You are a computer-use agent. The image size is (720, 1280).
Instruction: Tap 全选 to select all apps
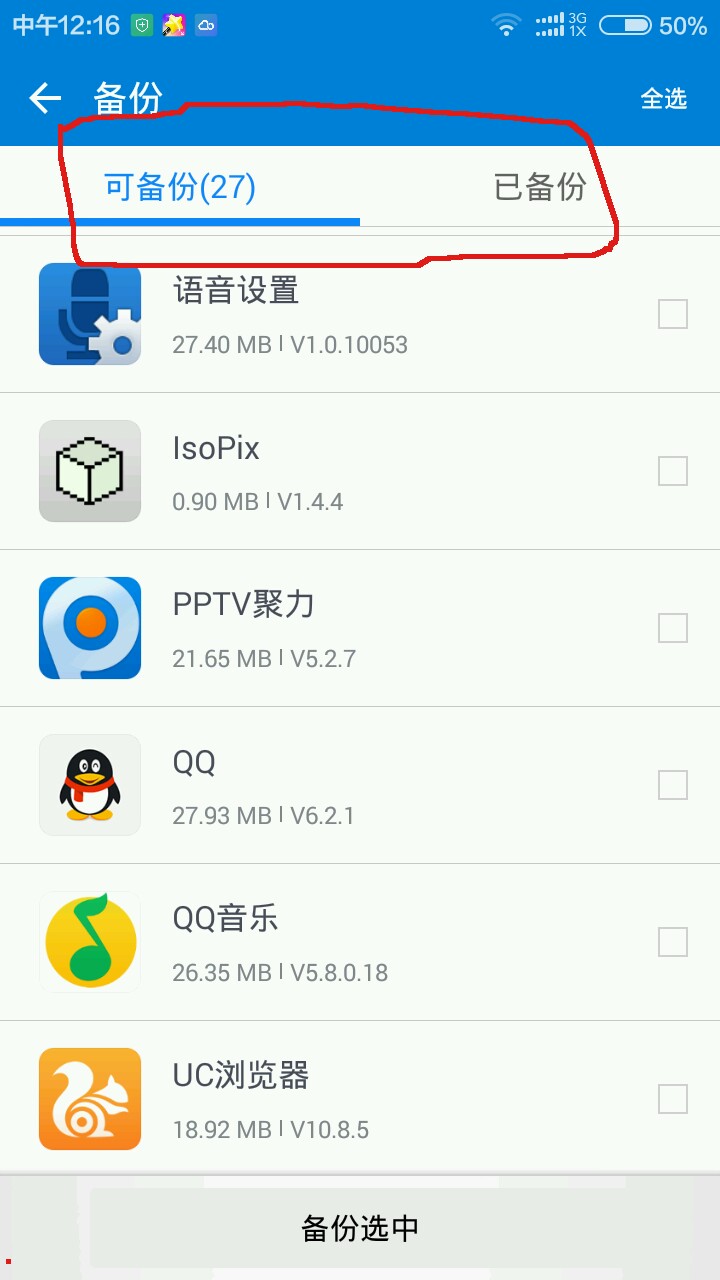tap(664, 98)
